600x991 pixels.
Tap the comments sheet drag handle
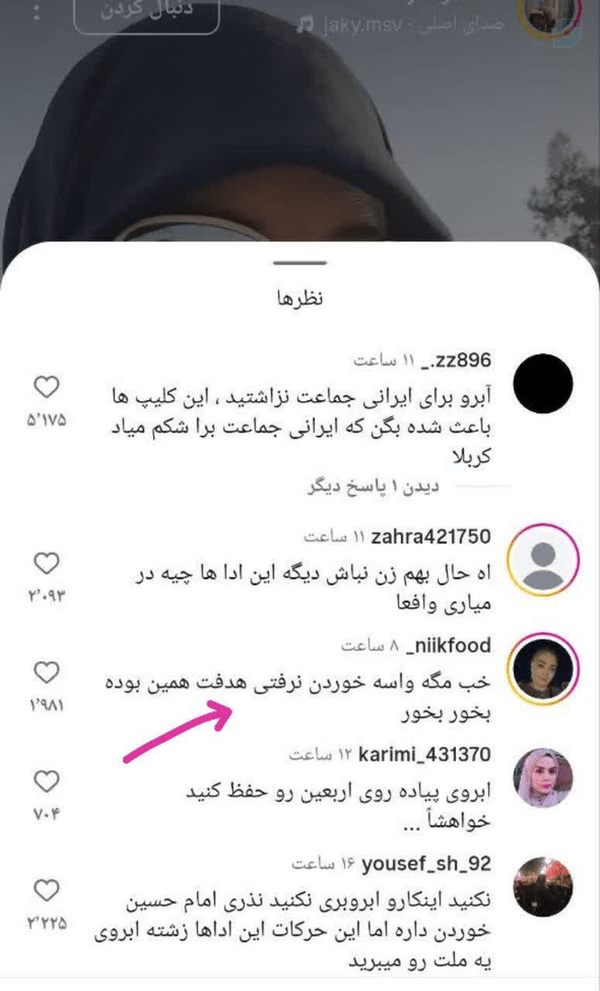coord(300,263)
